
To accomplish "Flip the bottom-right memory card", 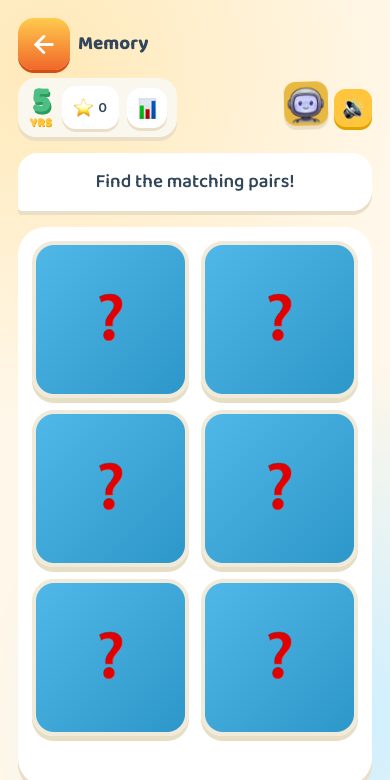I will coord(280,658).
